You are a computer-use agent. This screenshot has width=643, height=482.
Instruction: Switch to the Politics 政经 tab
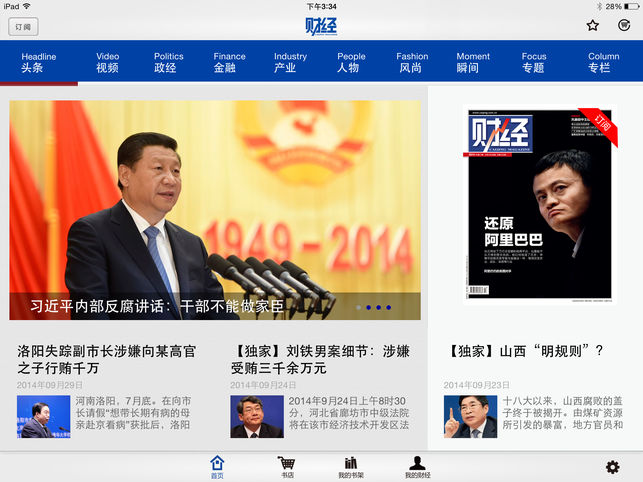coord(168,62)
